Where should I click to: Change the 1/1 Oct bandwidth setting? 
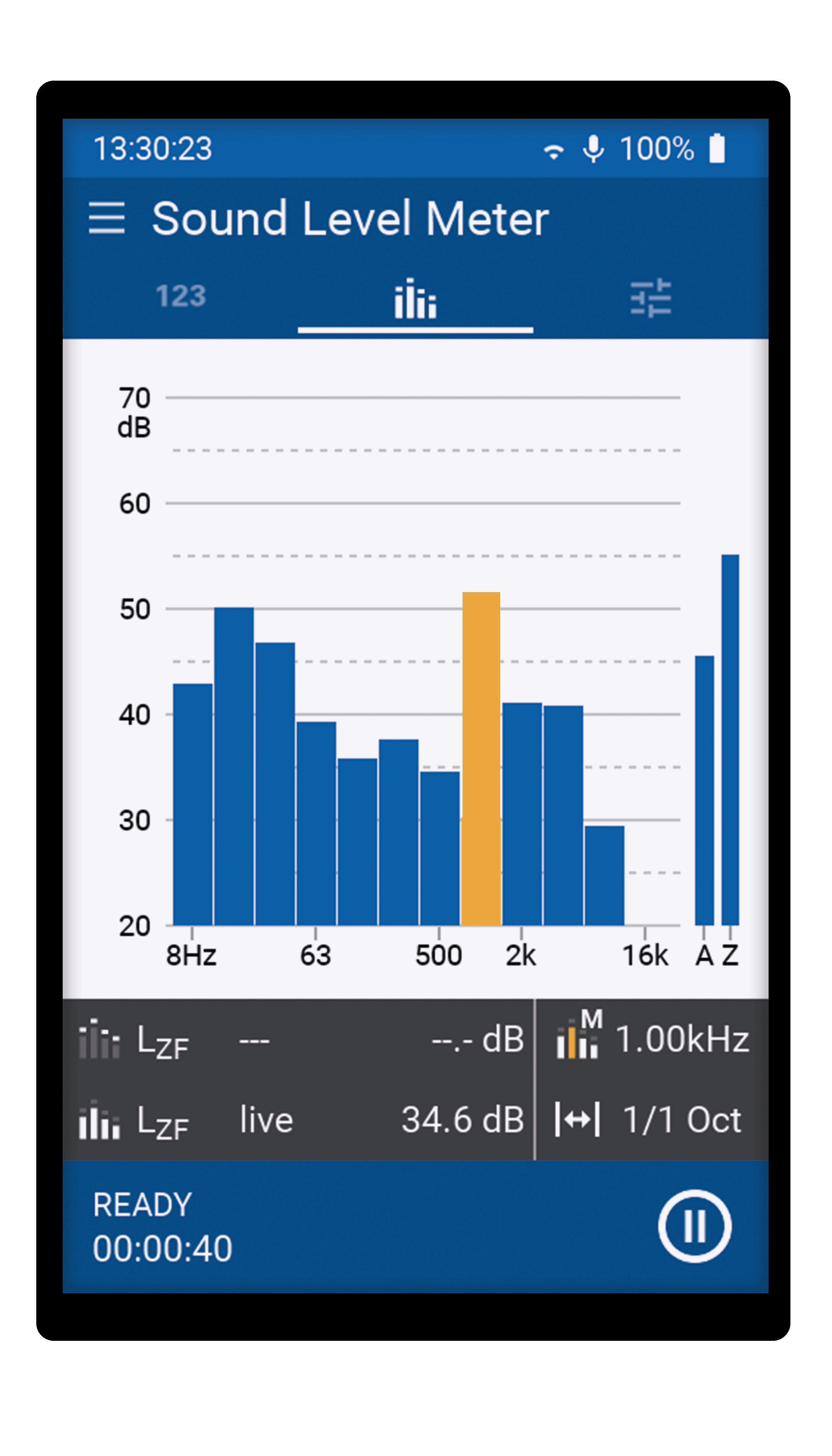click(652, 1120)
